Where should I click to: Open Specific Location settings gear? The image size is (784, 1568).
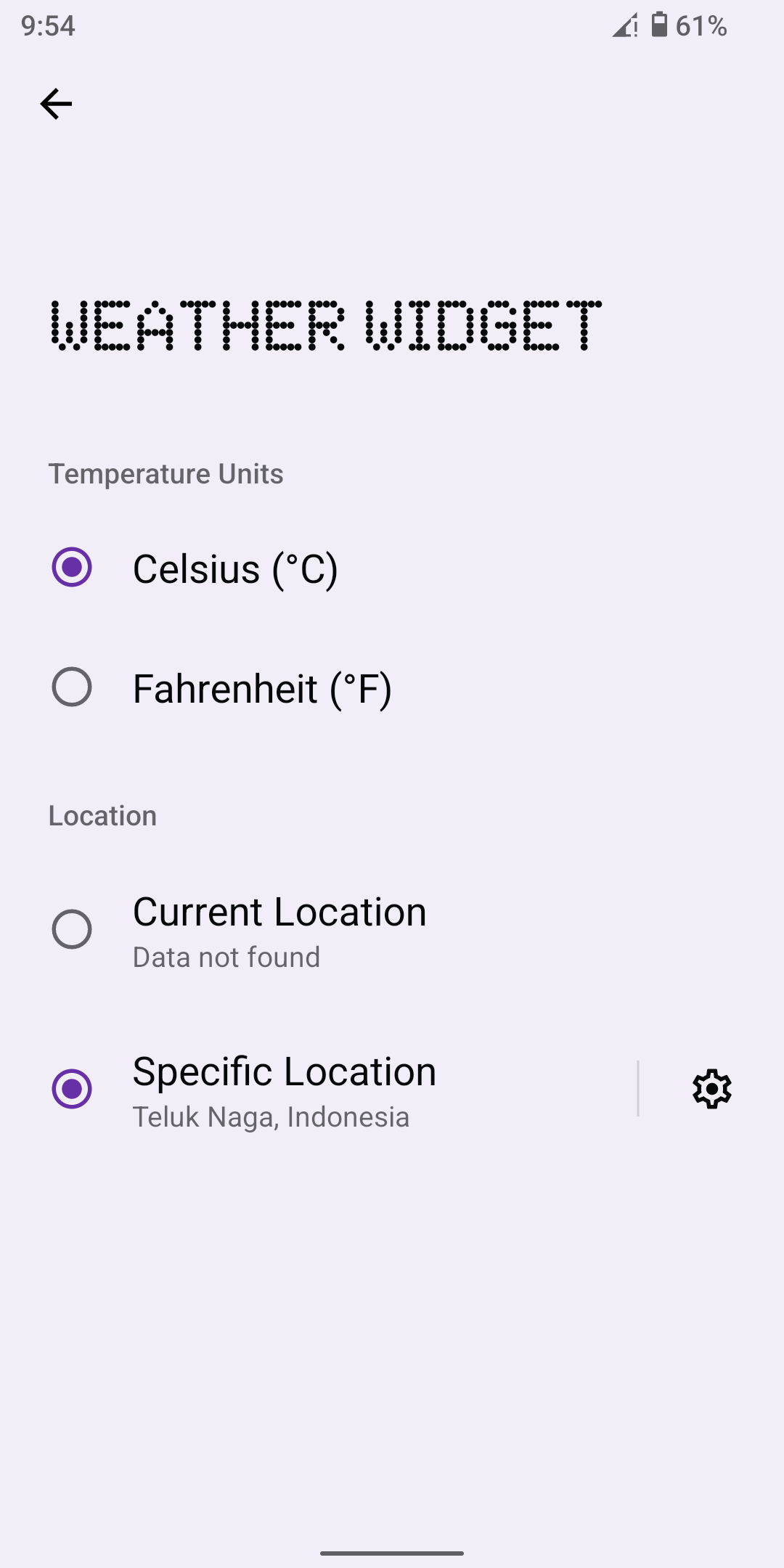tap(711, 1089)
